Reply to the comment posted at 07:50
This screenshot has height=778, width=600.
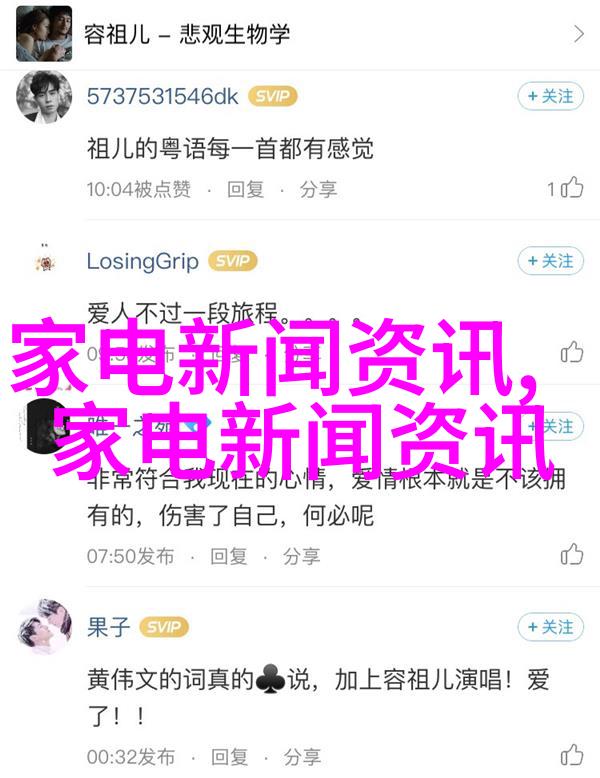(227, 556)
